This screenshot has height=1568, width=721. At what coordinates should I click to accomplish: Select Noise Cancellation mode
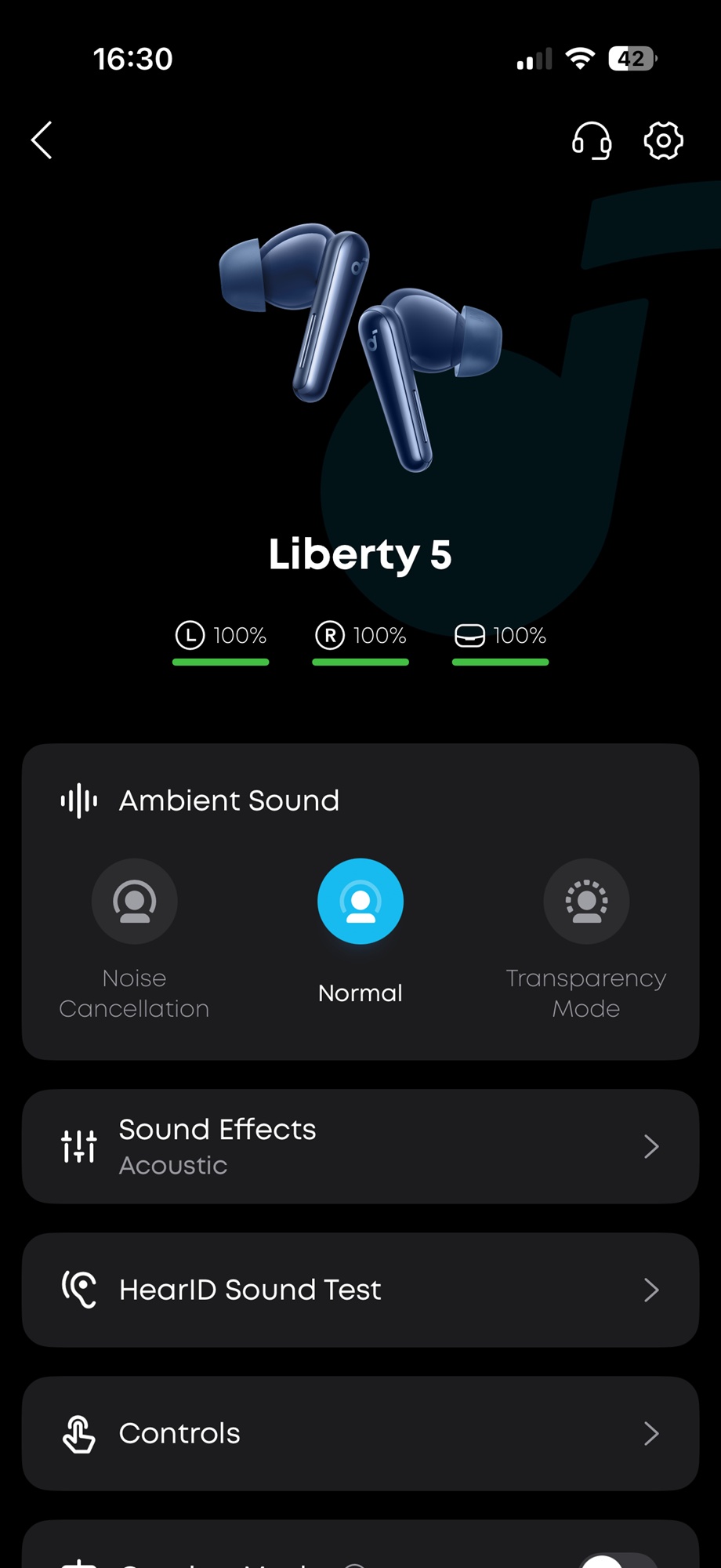135,902
